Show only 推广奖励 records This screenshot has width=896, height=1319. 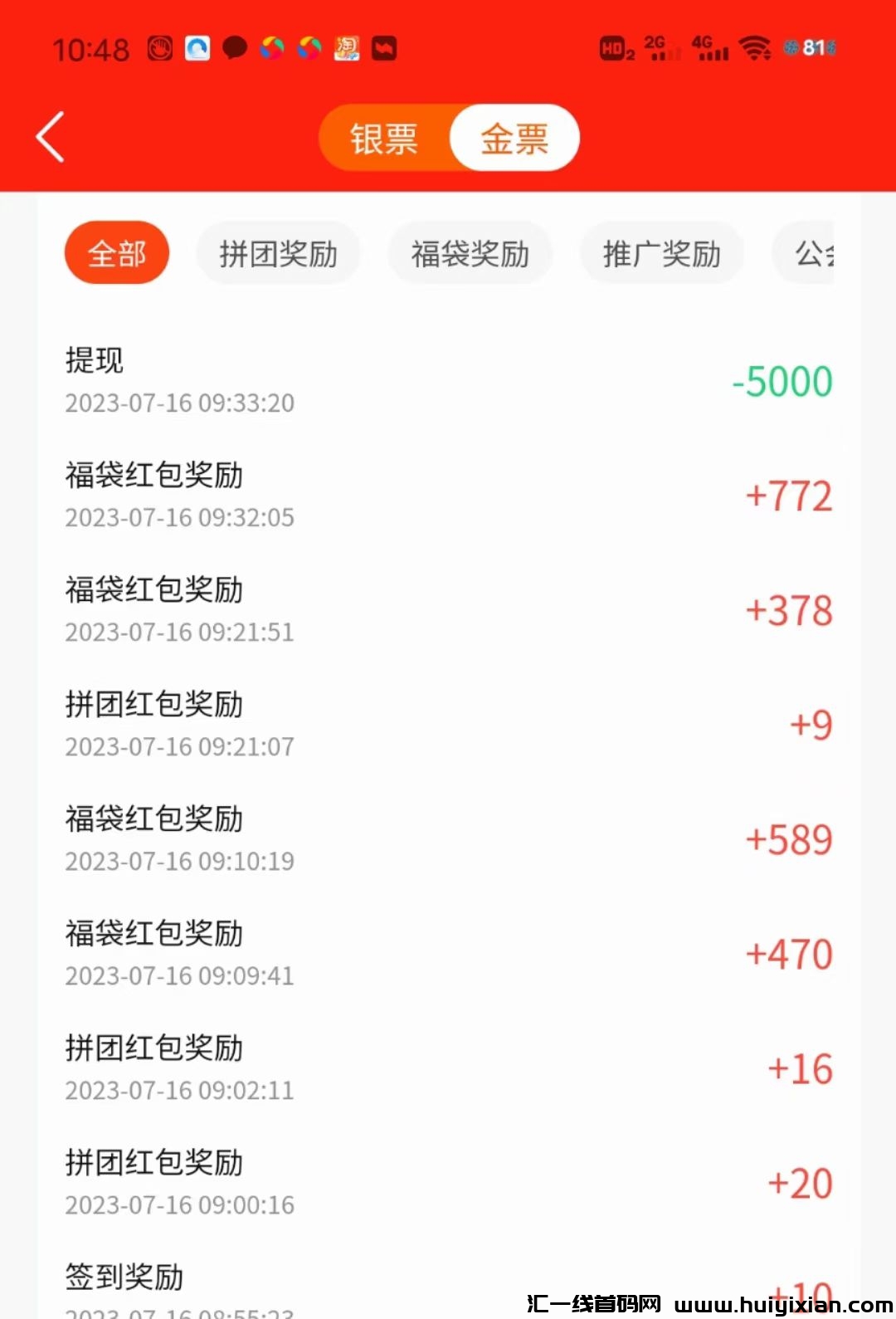pos(661,254)
